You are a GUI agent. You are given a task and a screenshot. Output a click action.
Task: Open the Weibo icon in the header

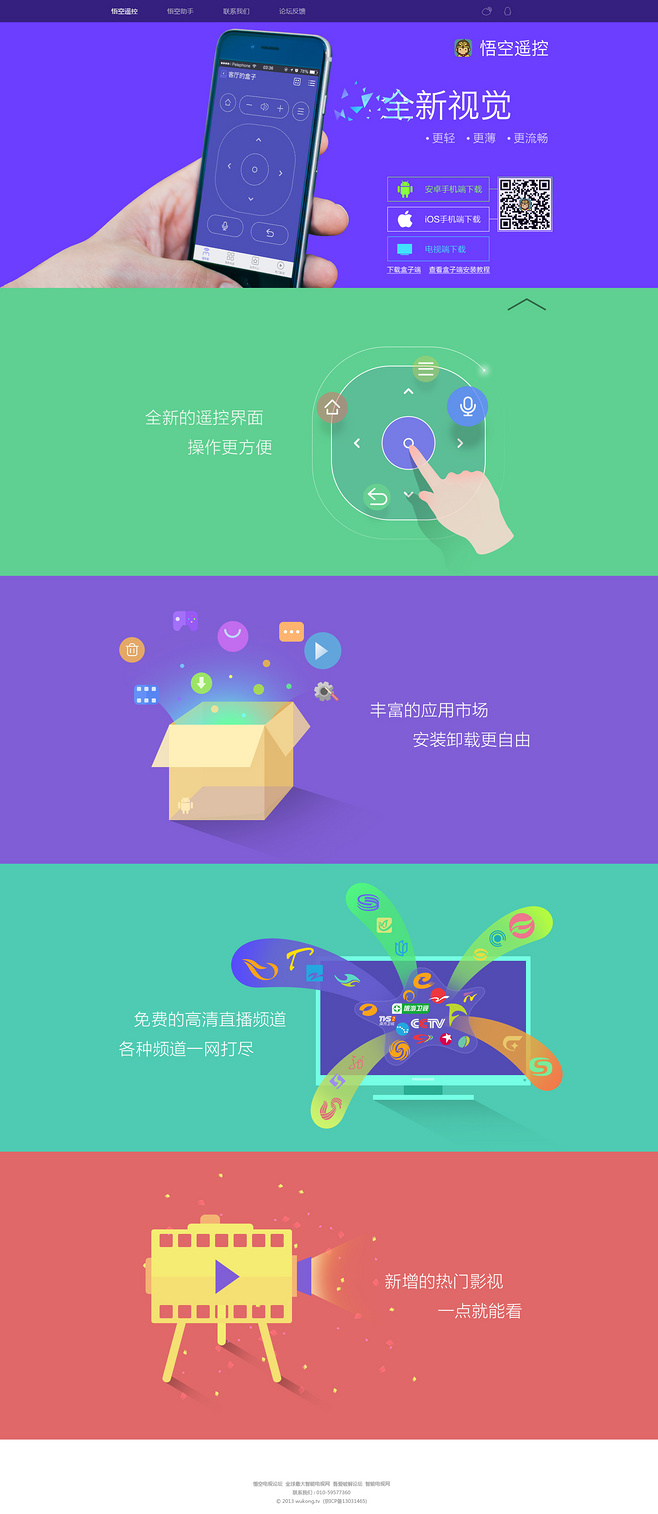(x=487, y=11)
